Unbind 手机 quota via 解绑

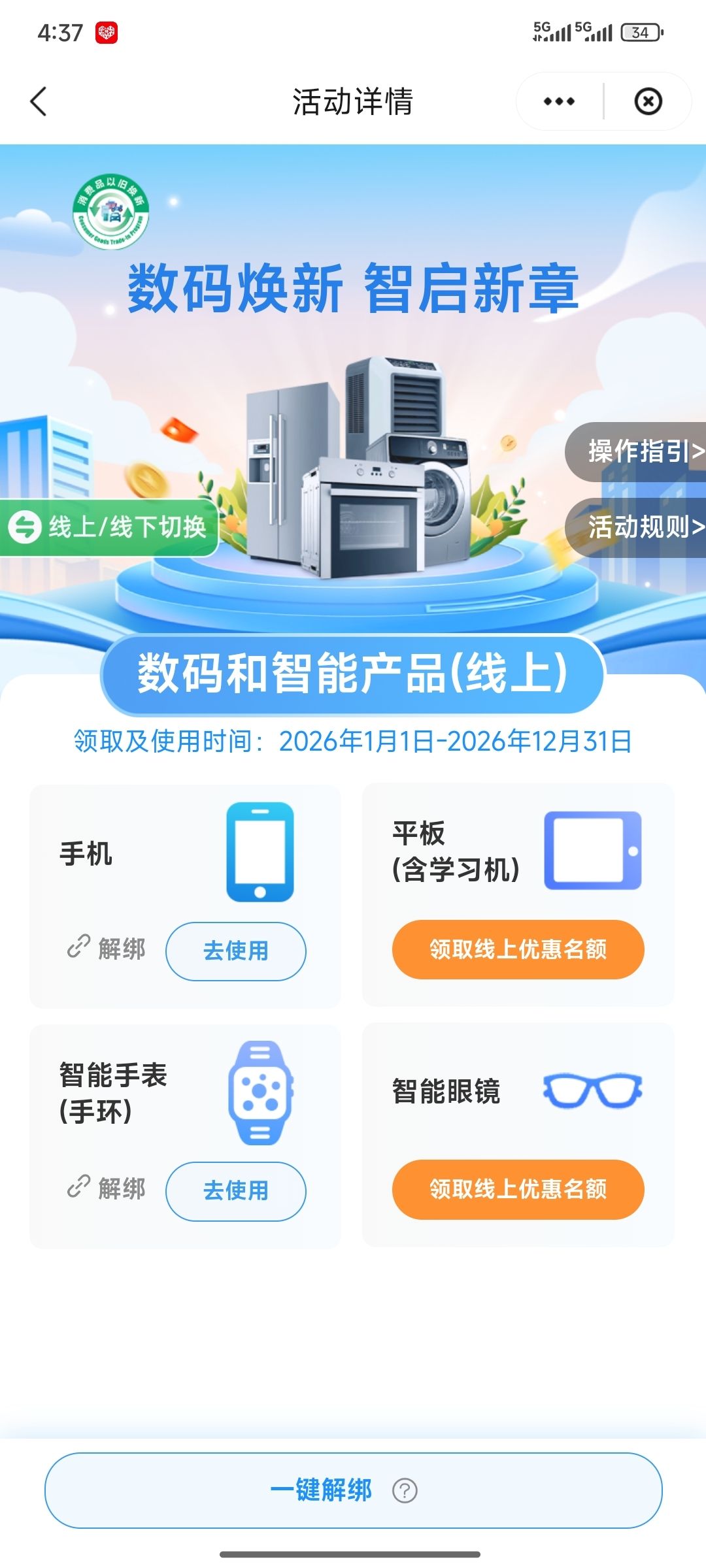pos(107,949)
